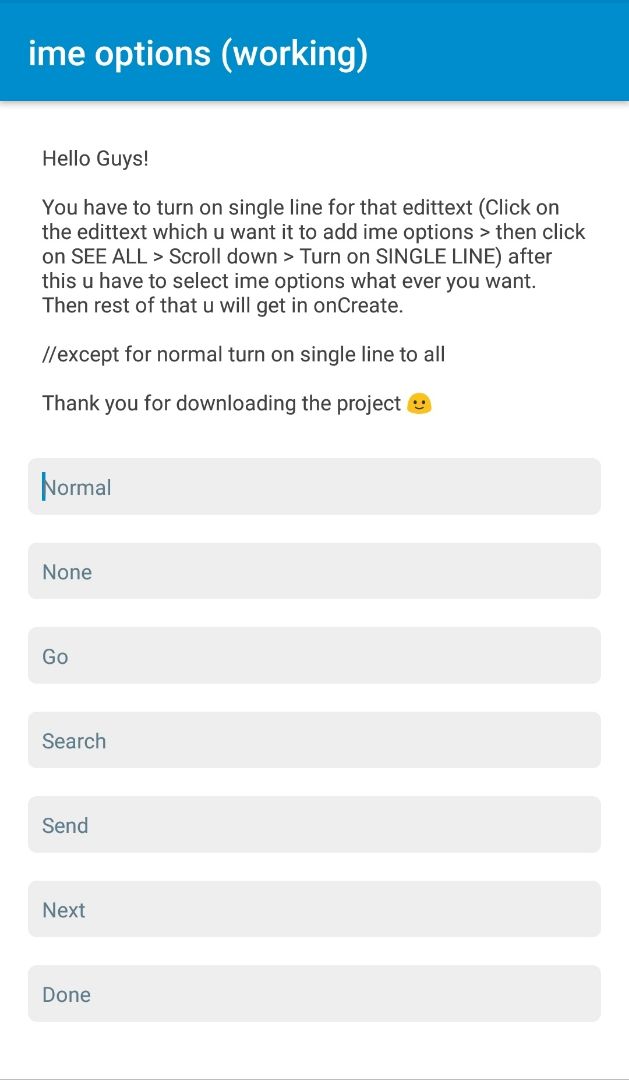Select the Go text field
This screenshot has height=1080, width=629.
coord(314,655)
